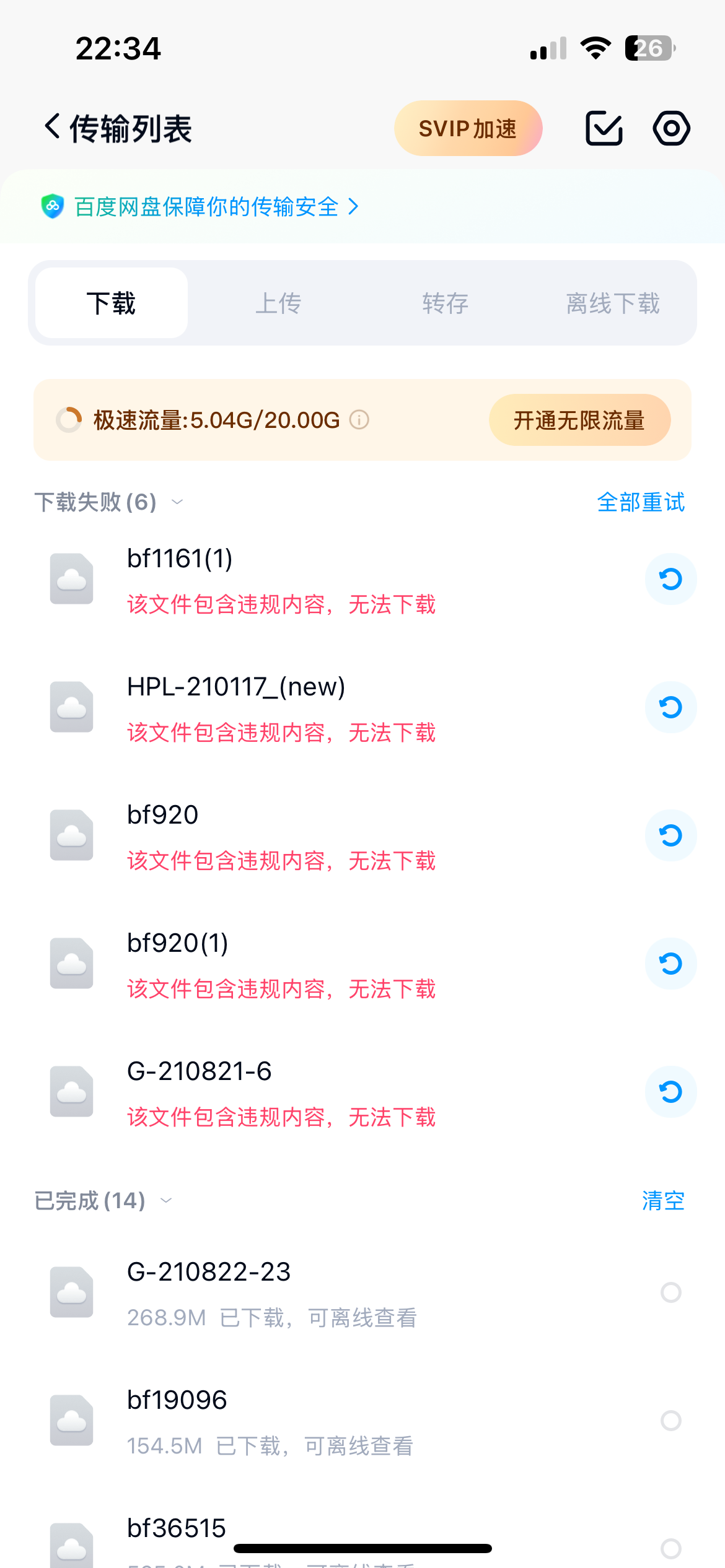Retry downloading bf1161(1)

(x=670, y=579)
